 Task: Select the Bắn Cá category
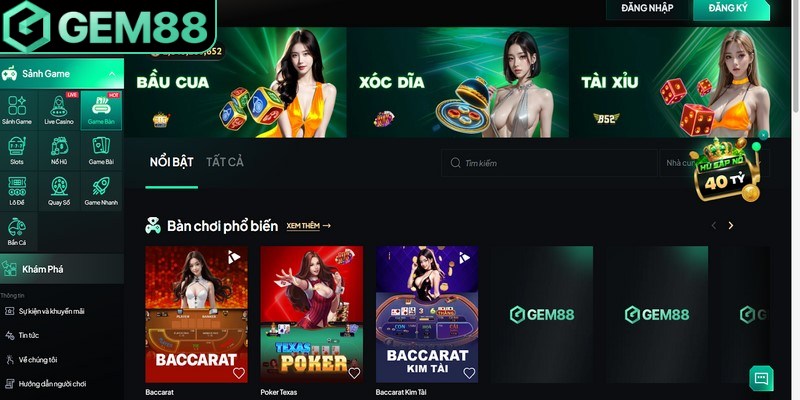tap(16, 231)
